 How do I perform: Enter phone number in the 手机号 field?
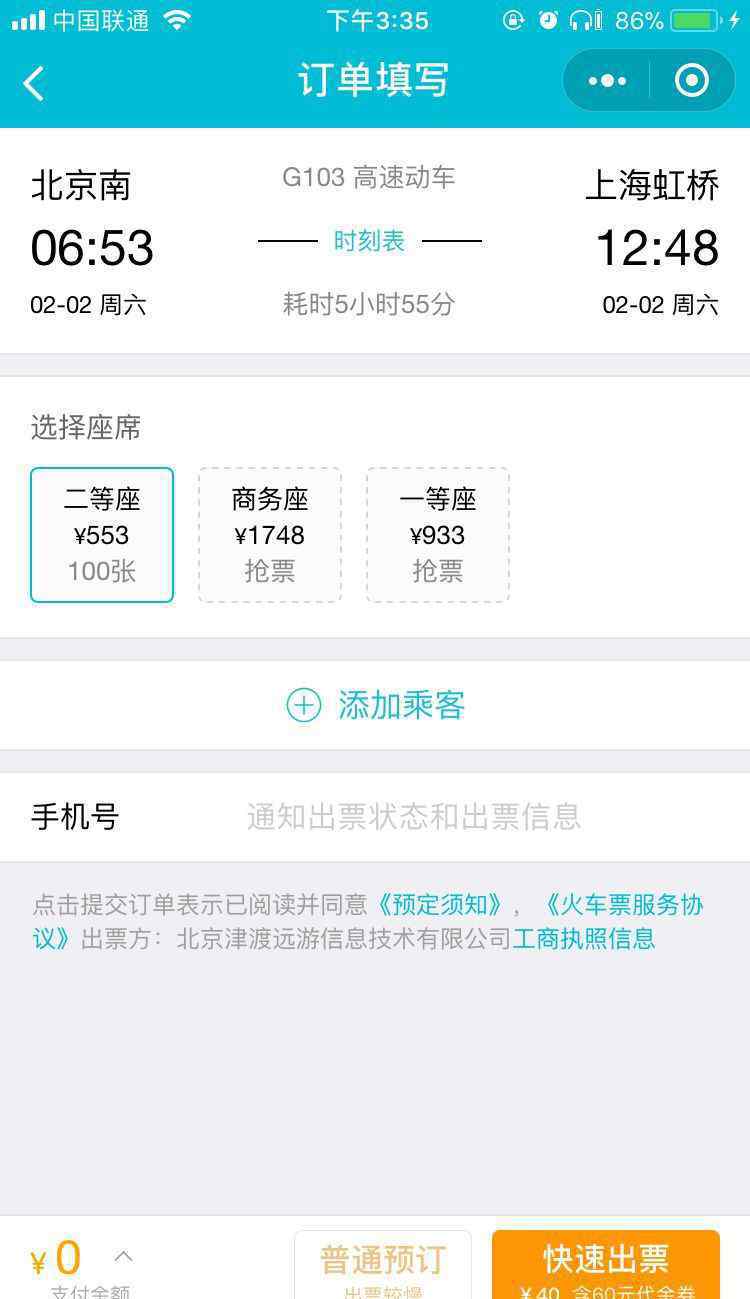(414, 817)
